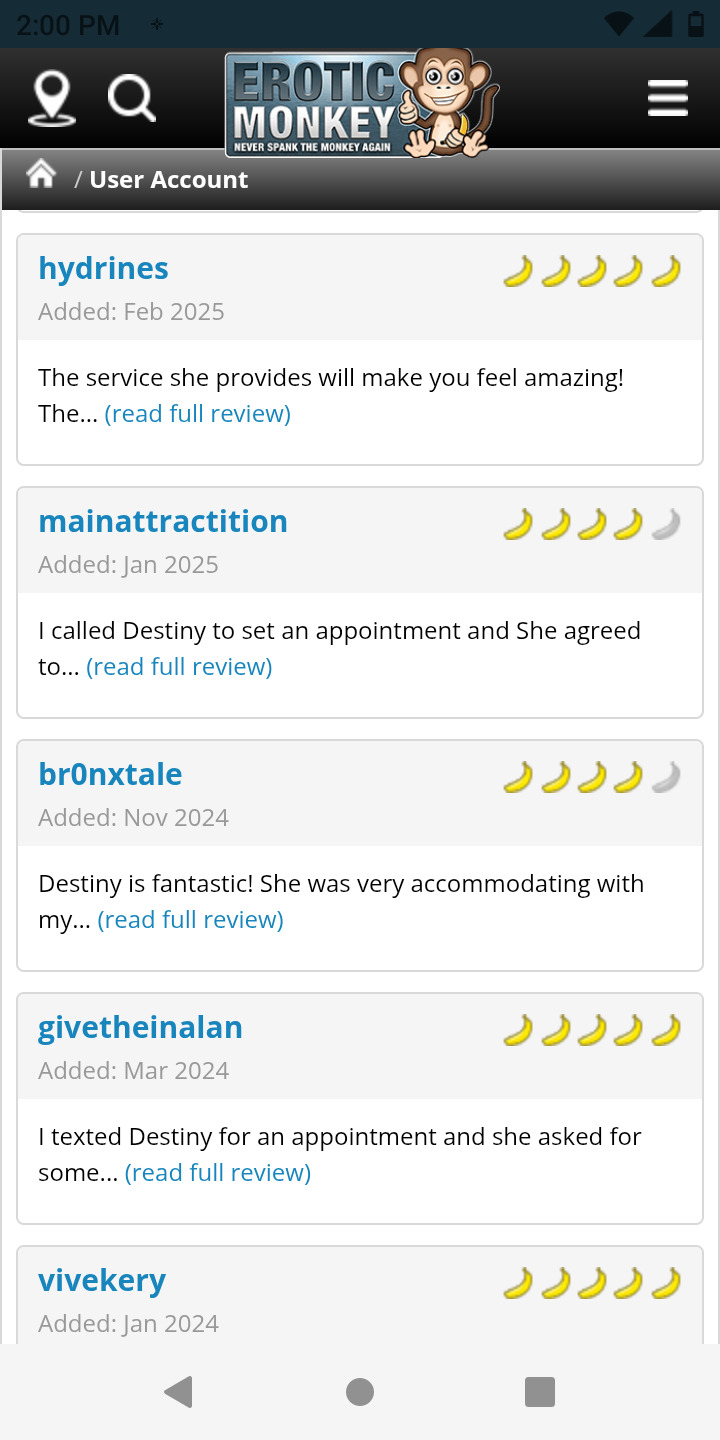
Task: Tap the Erotic Monkey logo to go home
Action: (x=361, y=103)
